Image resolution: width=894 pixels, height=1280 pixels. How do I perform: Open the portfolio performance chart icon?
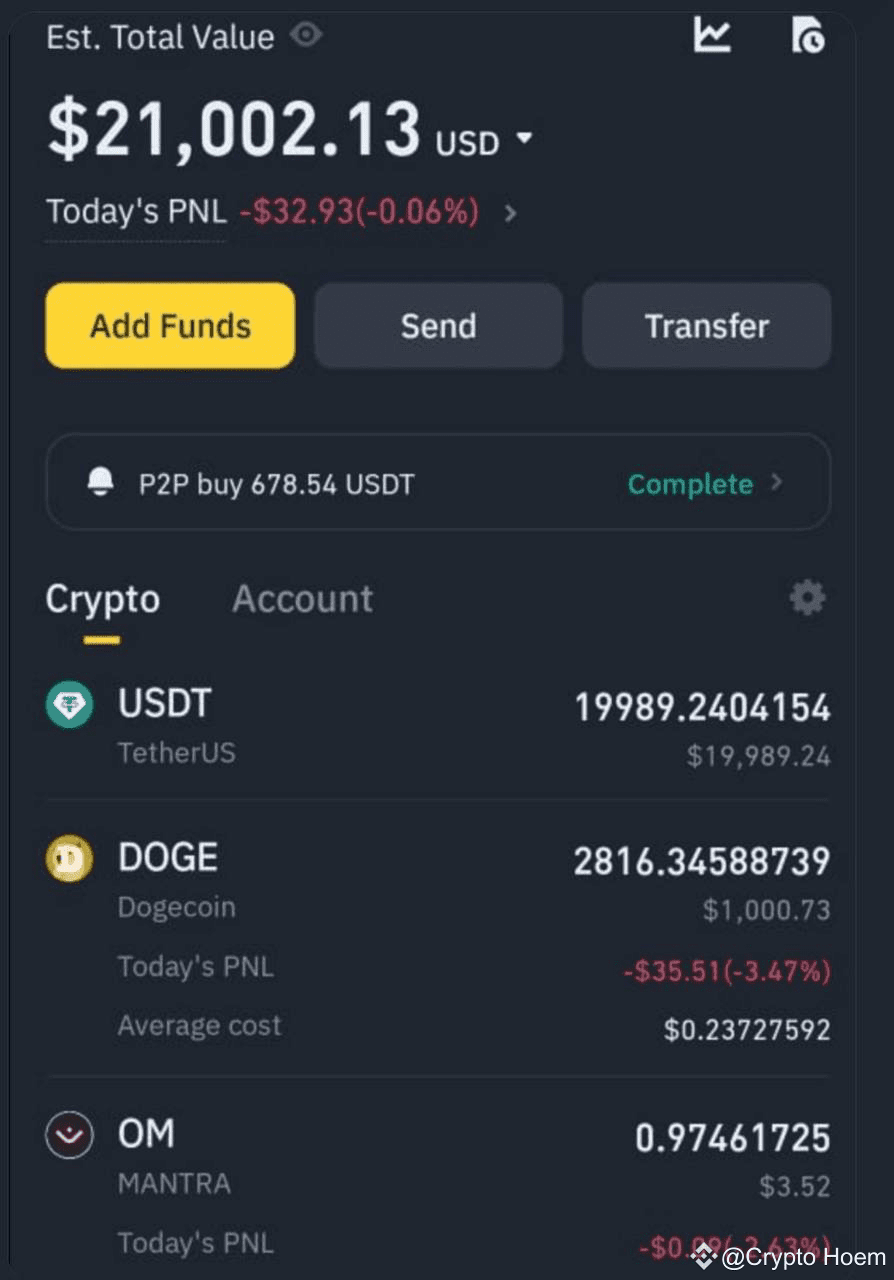pyautogui.click(x=712, y=36)
